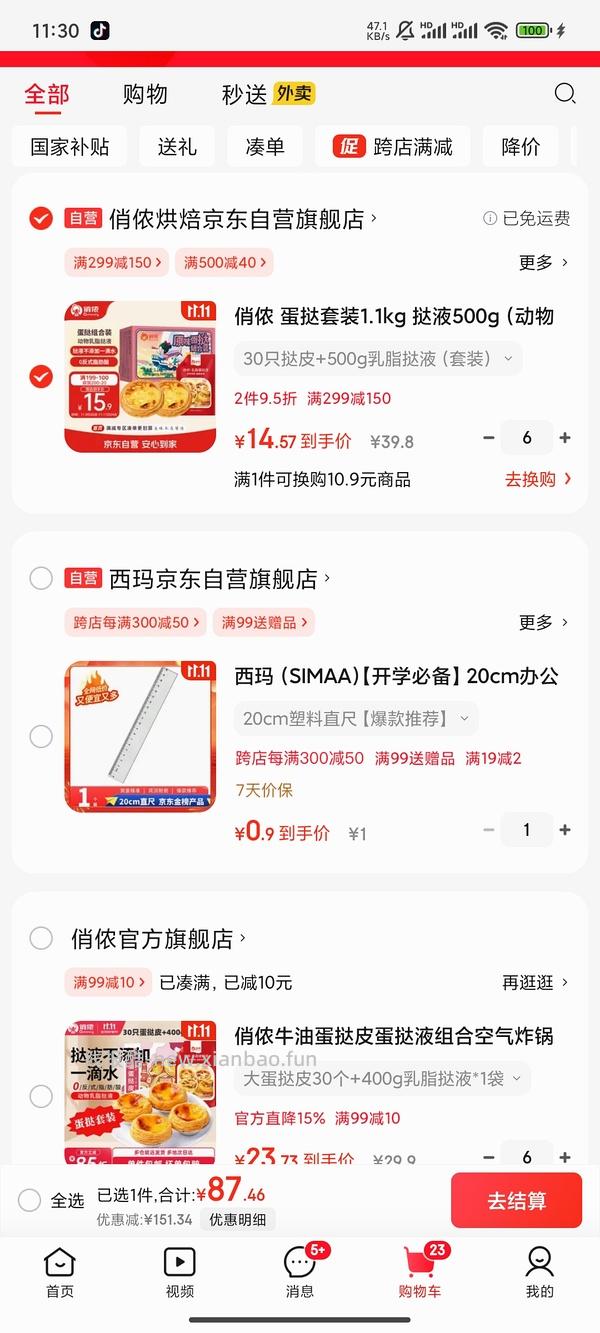Increase quantity of 俏侬 蛋挞套装1.1kg
The image size is (600, 1333).
[x=565, y=438]
